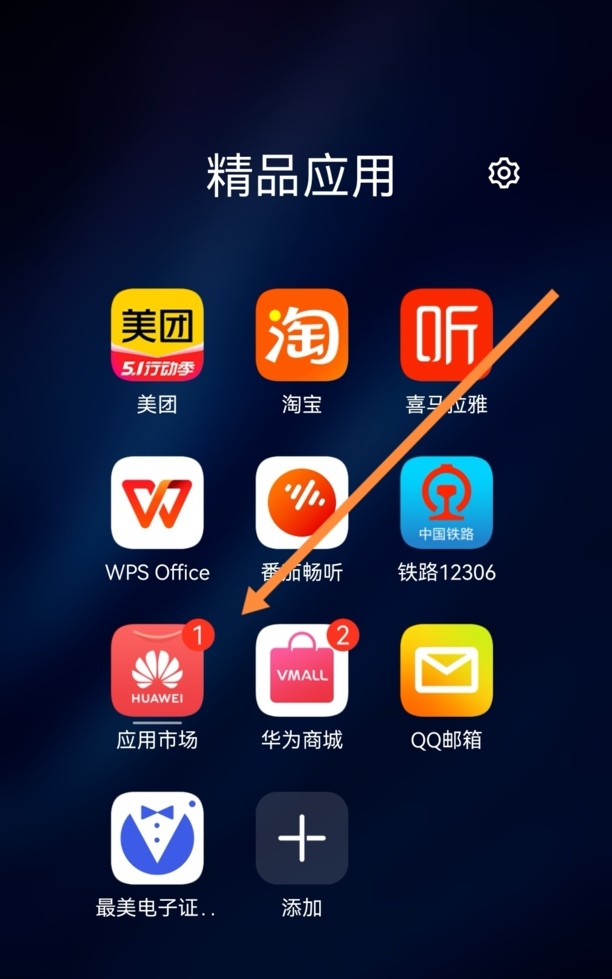Open the 淘宝 app
This screenshot has height=979, width=612.
point(302,335)
